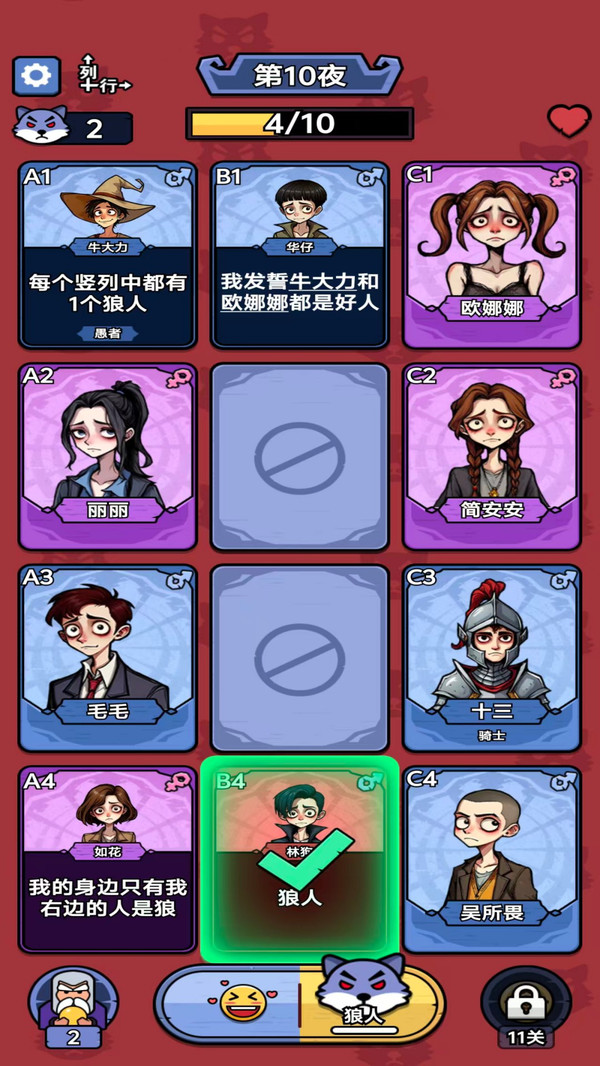
Task: Choose the 毛毛 card at A3
Action: [x=108, y=657]
